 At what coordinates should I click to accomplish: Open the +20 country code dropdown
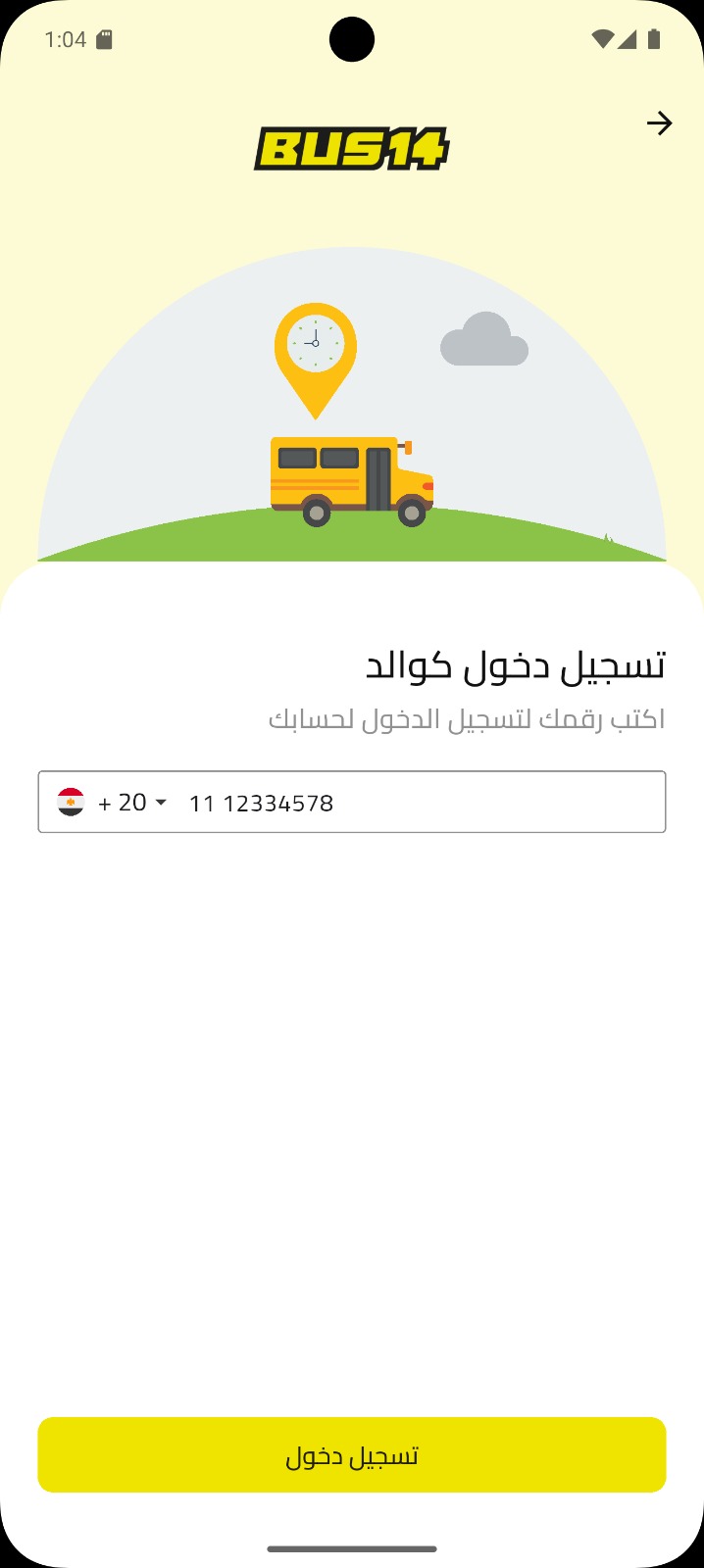131,803
